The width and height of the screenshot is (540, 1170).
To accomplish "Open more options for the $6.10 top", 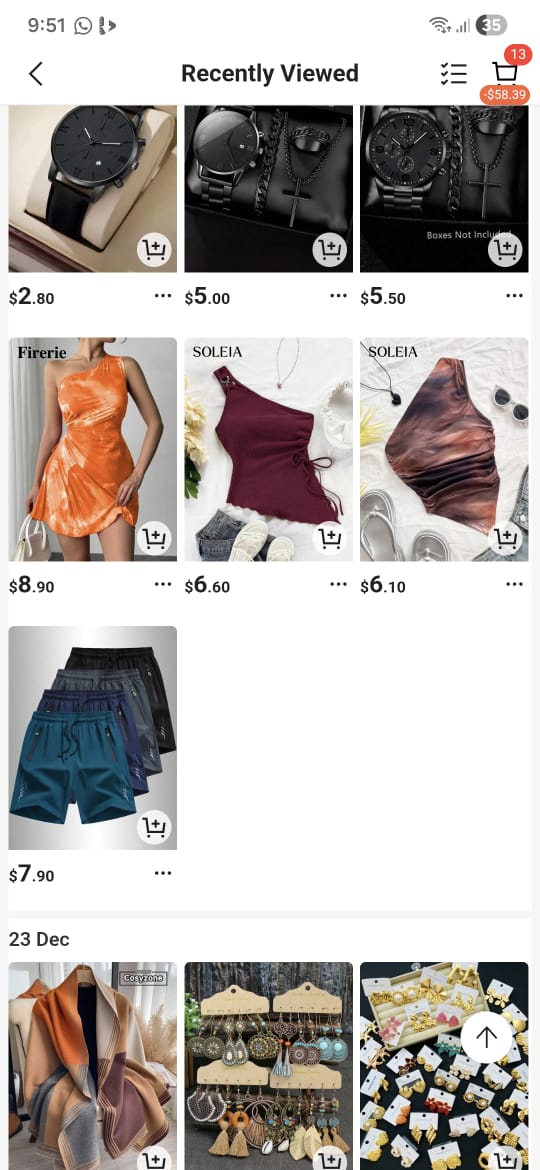I will (514, 584).
